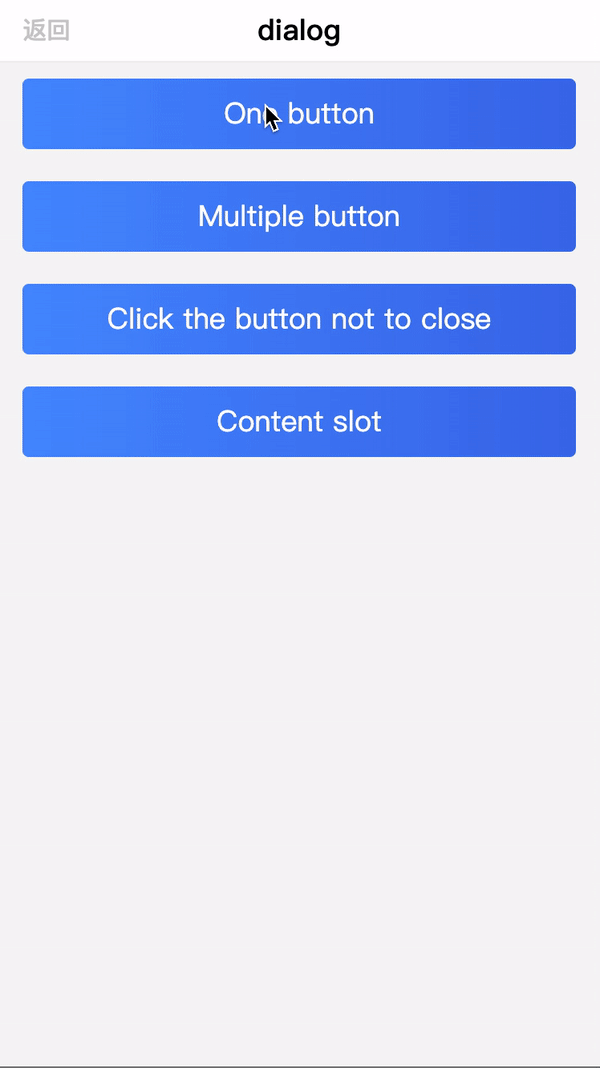Tap Click the button not to close
Viewport: 600px width, 1068px height.
click(299, 319)
